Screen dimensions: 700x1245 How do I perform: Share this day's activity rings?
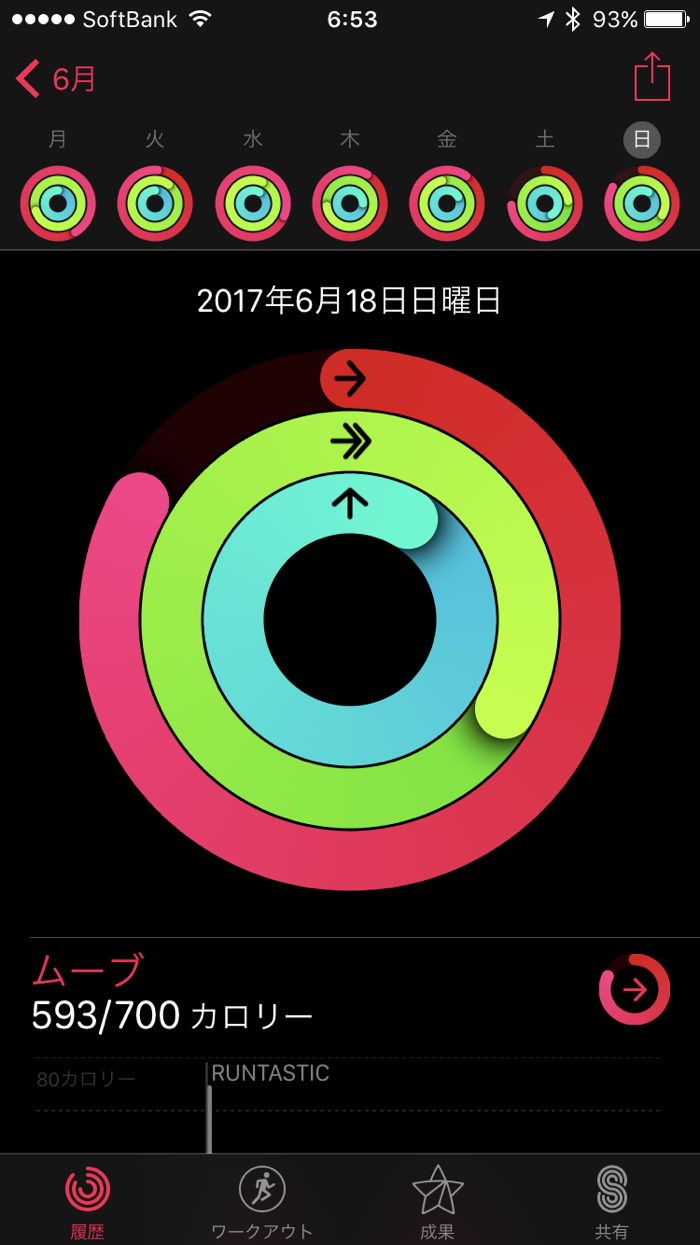pos(652,77)
